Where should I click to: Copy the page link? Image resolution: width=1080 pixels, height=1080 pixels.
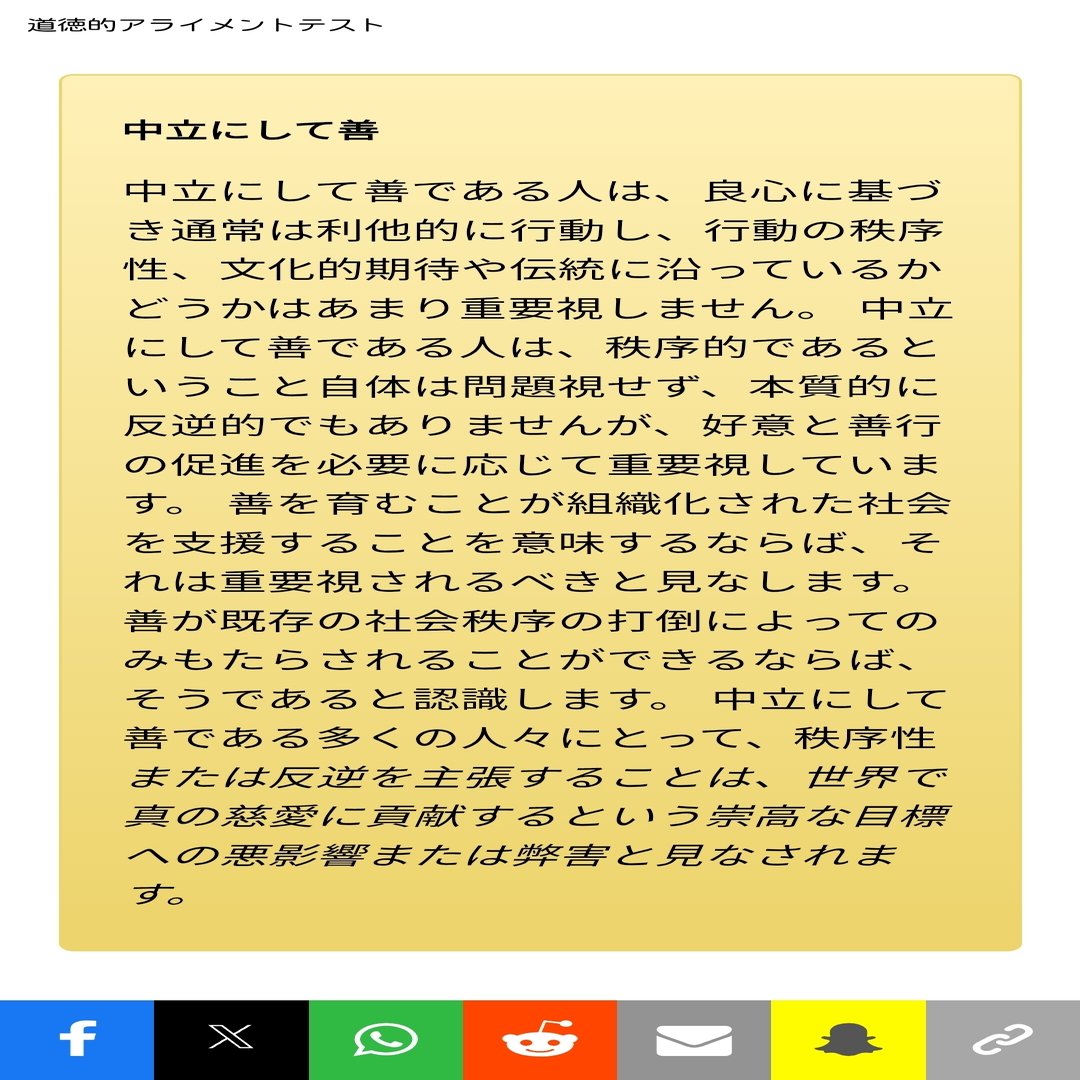click(1002, 1039)
